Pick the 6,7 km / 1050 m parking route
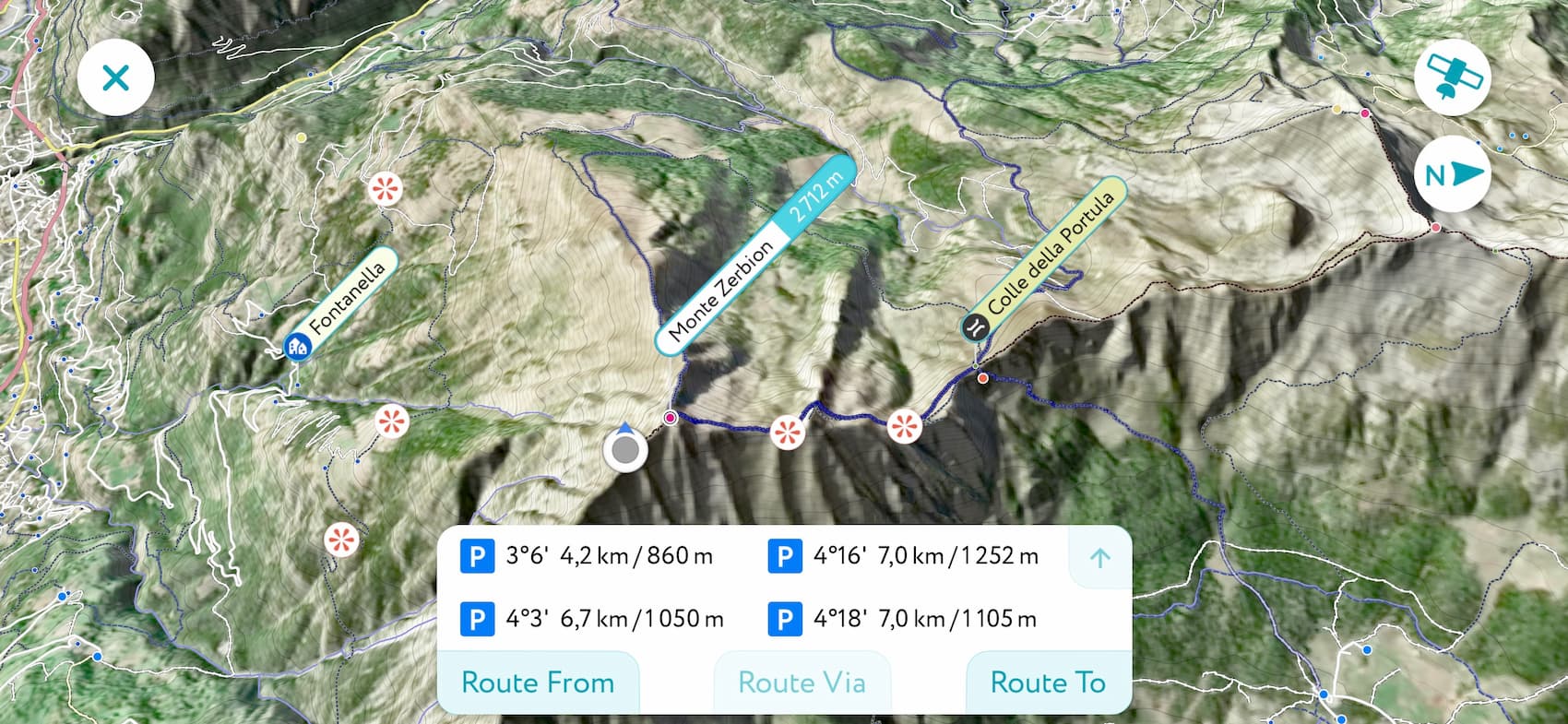This screenshot has height=724, width=1568. click(591, 618)
